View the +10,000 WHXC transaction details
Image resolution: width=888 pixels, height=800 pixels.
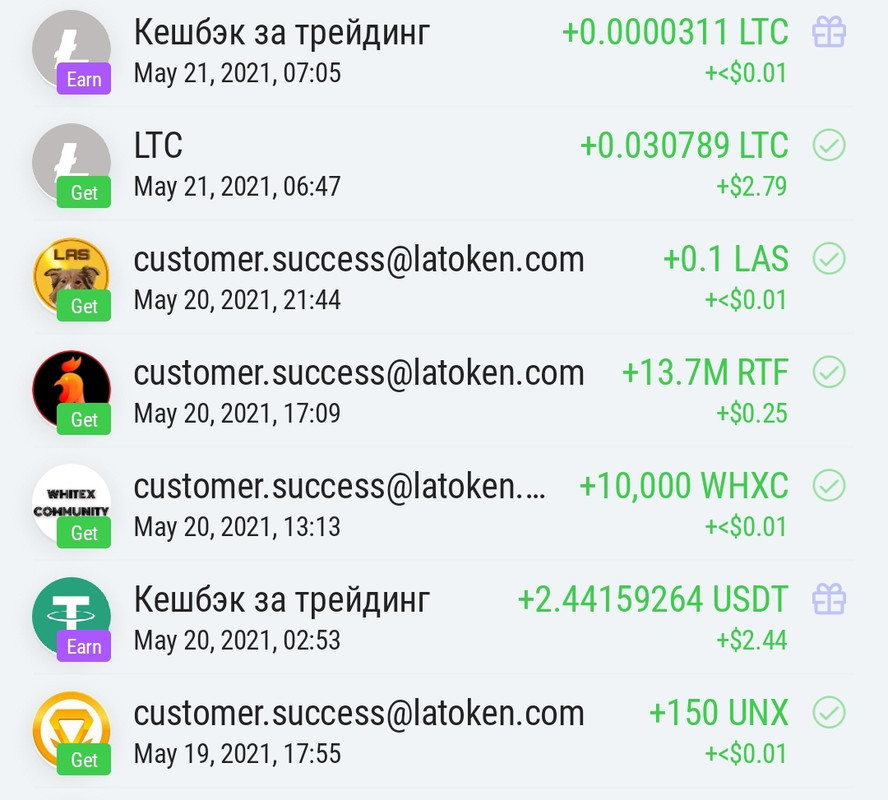pos(440,504)
